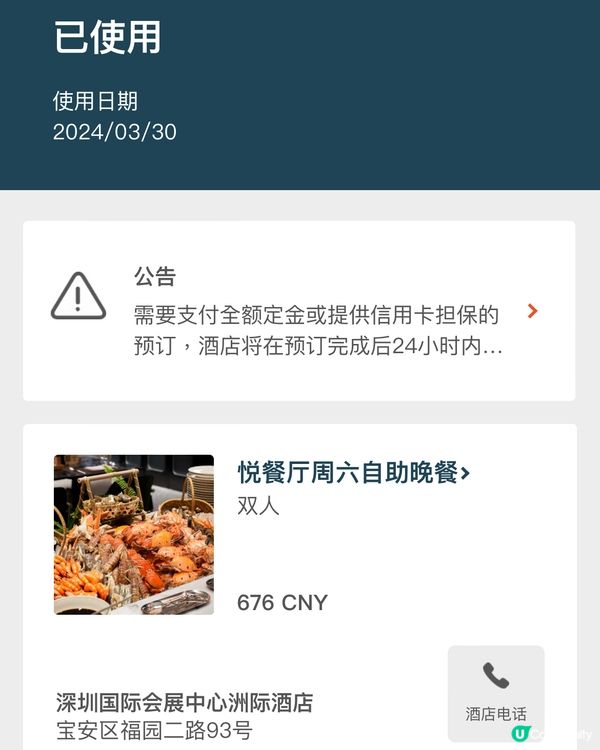Open the seafood buffet photo thumbnail

click(133, 535)
